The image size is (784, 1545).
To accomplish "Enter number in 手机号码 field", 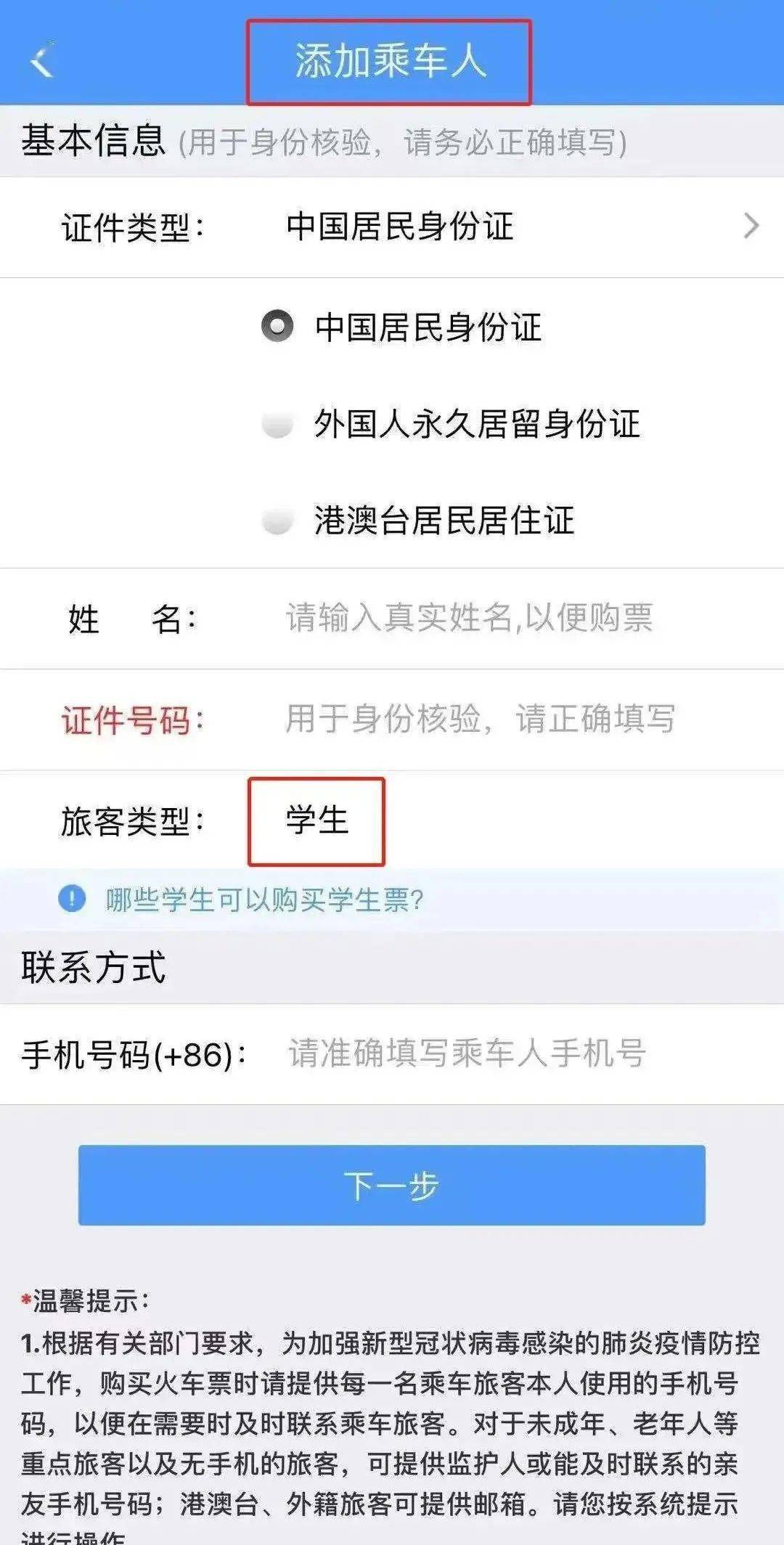I will [467, 1053].
